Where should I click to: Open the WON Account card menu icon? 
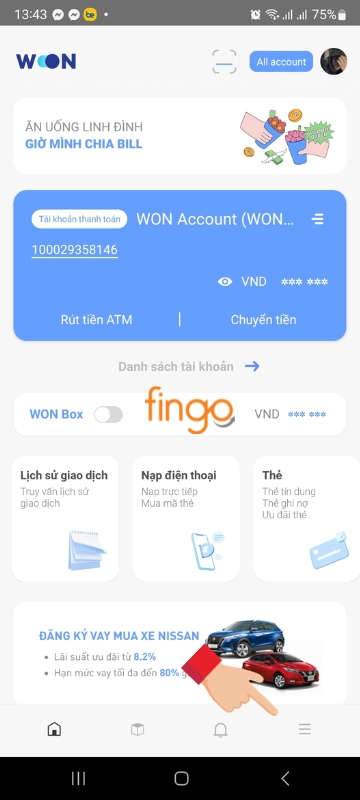tap(318, 219)
